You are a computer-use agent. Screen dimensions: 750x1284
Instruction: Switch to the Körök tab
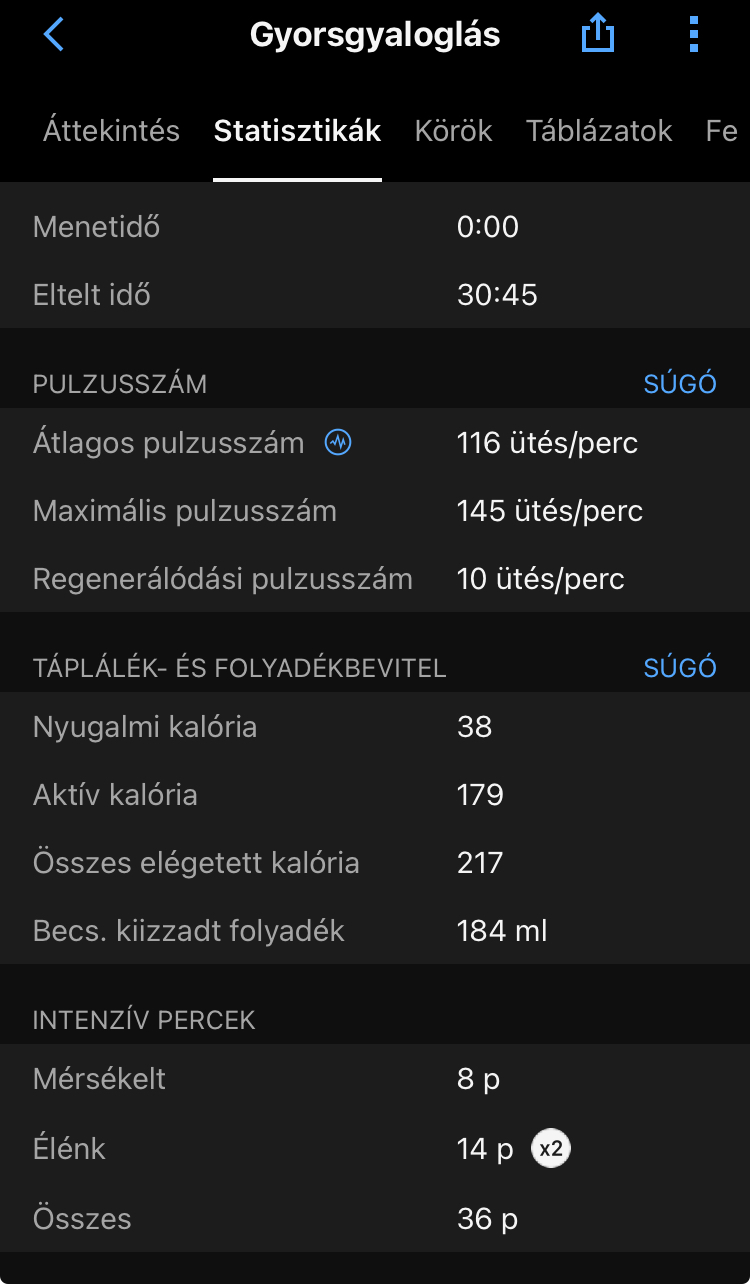[x=453, y=131]
